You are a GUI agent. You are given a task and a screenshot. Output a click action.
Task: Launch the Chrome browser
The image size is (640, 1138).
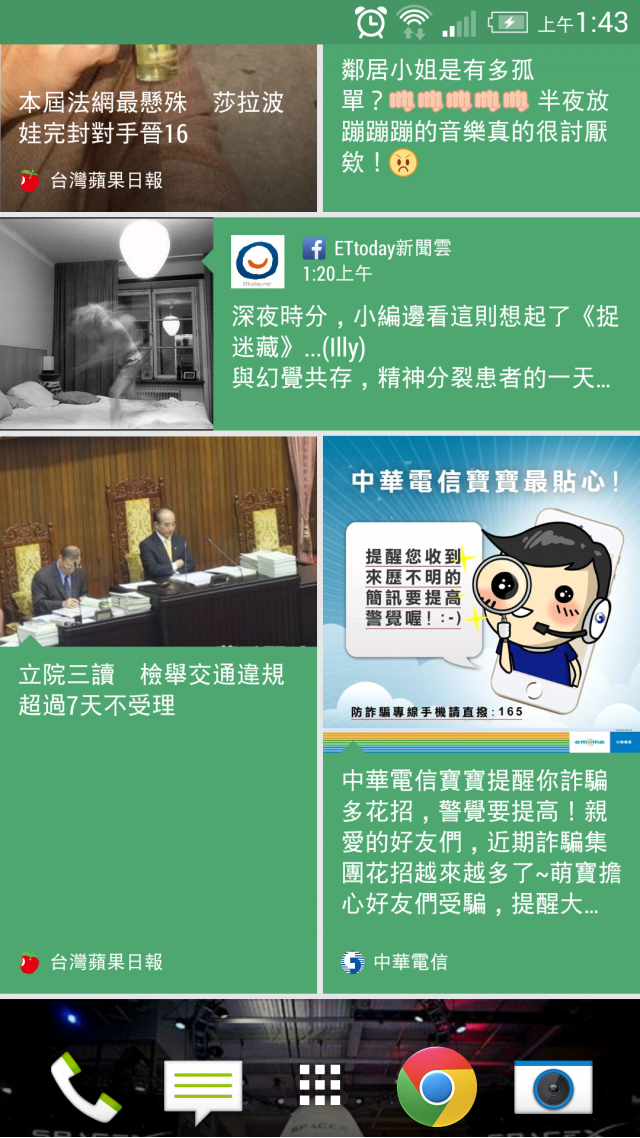coord(437,1087)
